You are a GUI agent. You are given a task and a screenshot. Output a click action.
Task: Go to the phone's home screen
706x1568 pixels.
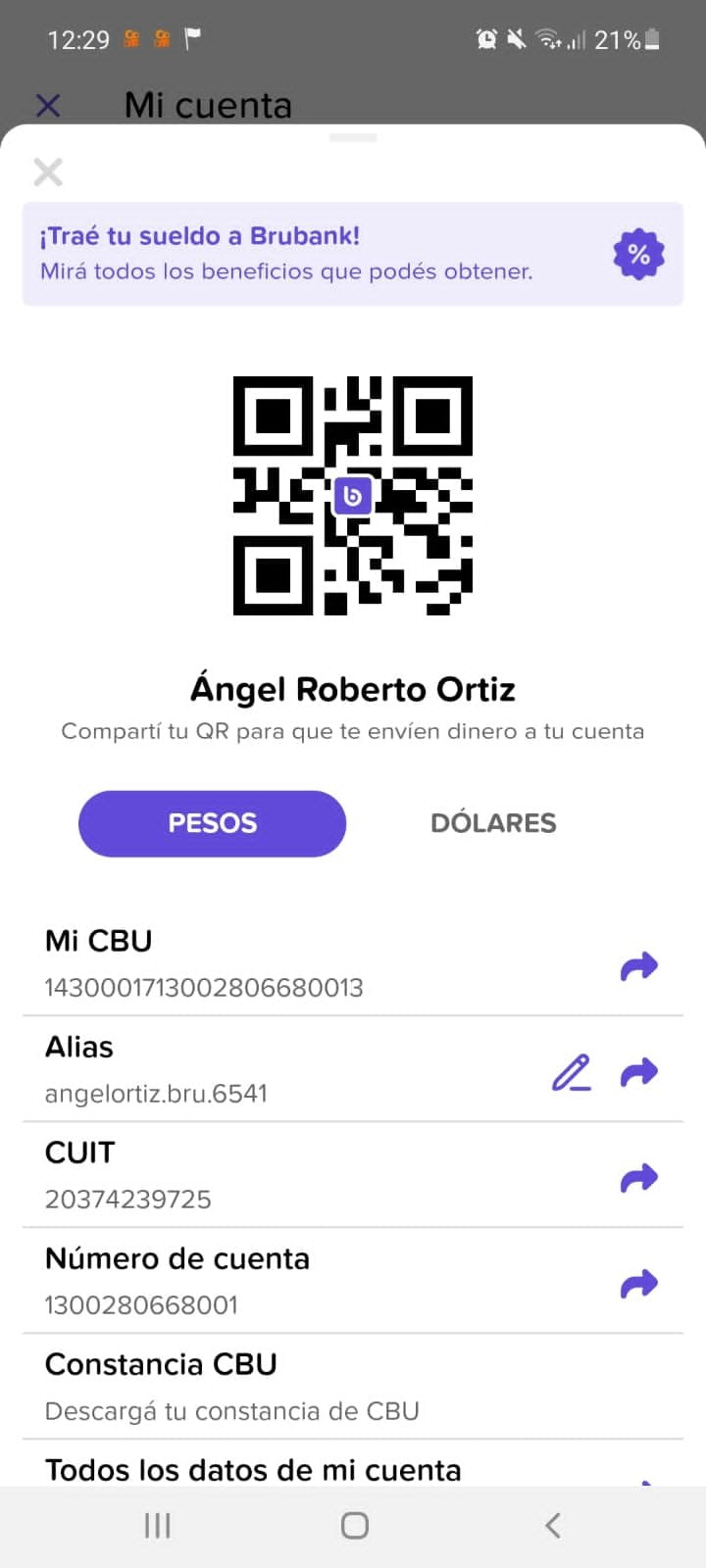click(x=354, y=1525)
